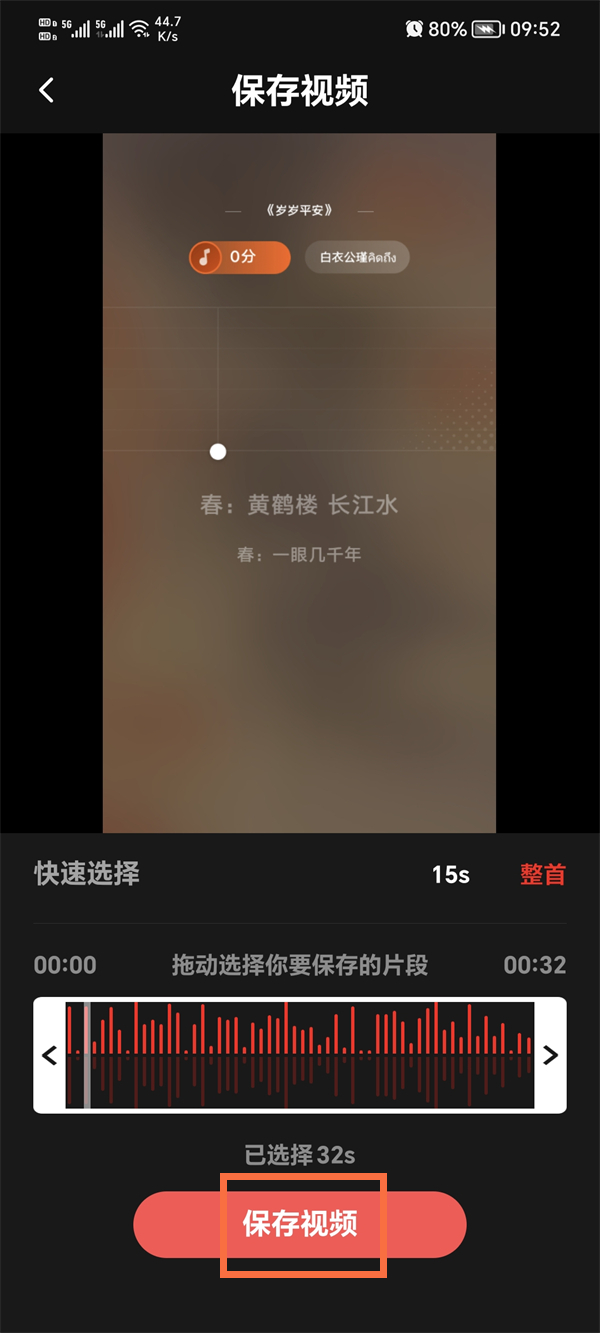600x1333 pixels.
Task: Tap the left arrow handle on the waveform
Action: 49,1054
